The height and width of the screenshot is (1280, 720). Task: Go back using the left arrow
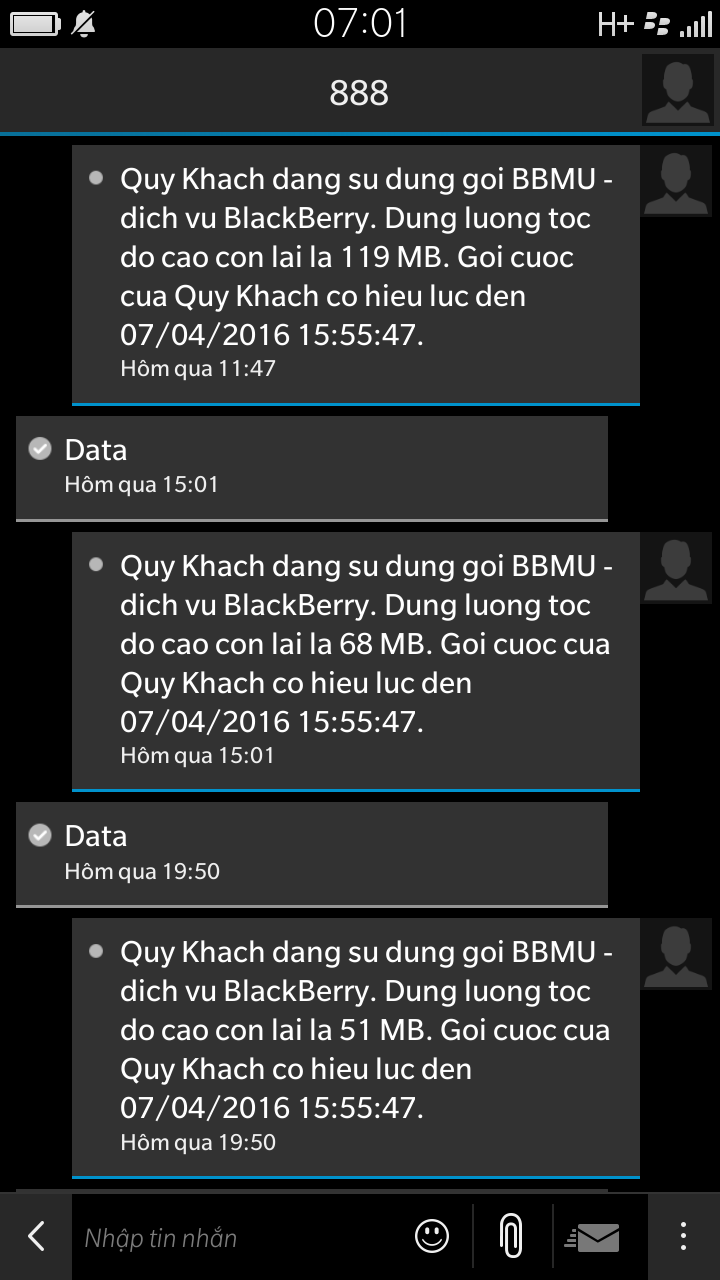36,1237
